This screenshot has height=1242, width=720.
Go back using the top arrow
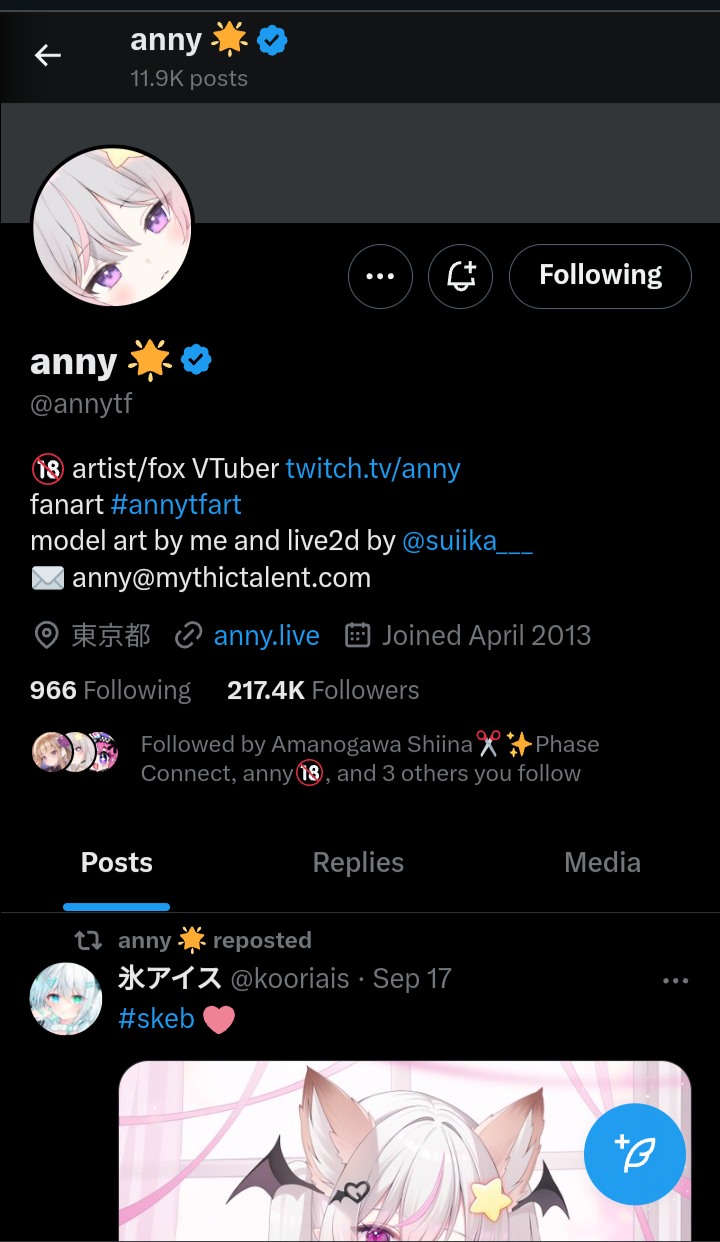click(x=48, y=56)
